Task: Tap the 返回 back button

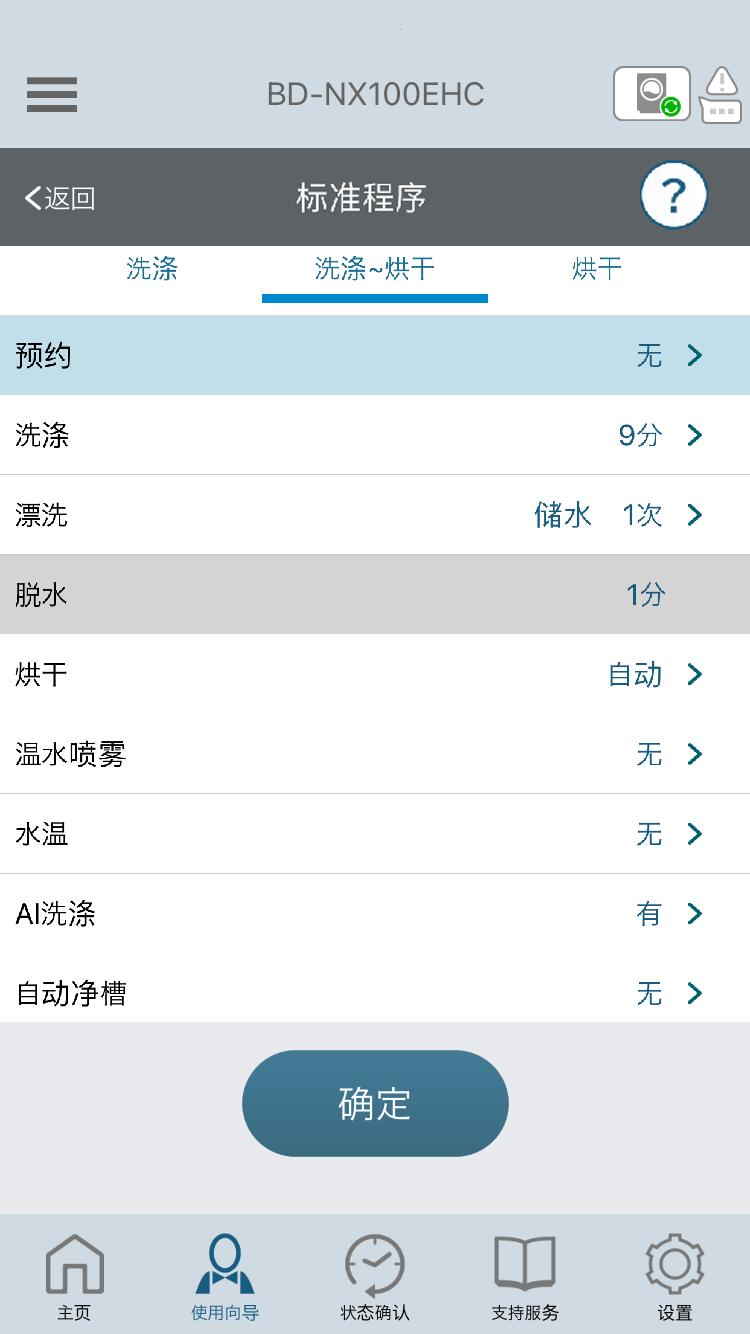Action: (58, 197)
